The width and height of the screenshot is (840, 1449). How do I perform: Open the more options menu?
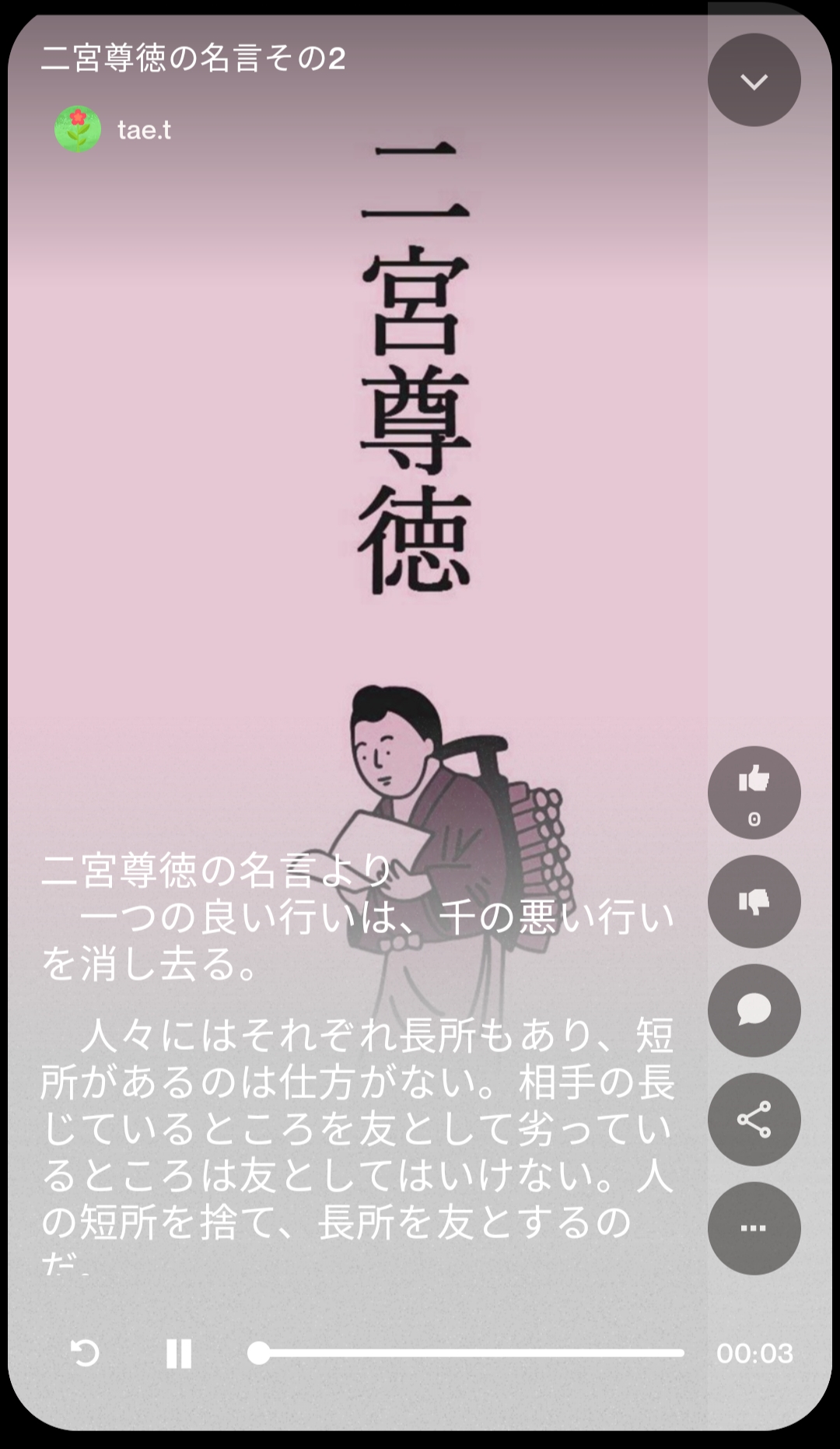pos(754,1228)
